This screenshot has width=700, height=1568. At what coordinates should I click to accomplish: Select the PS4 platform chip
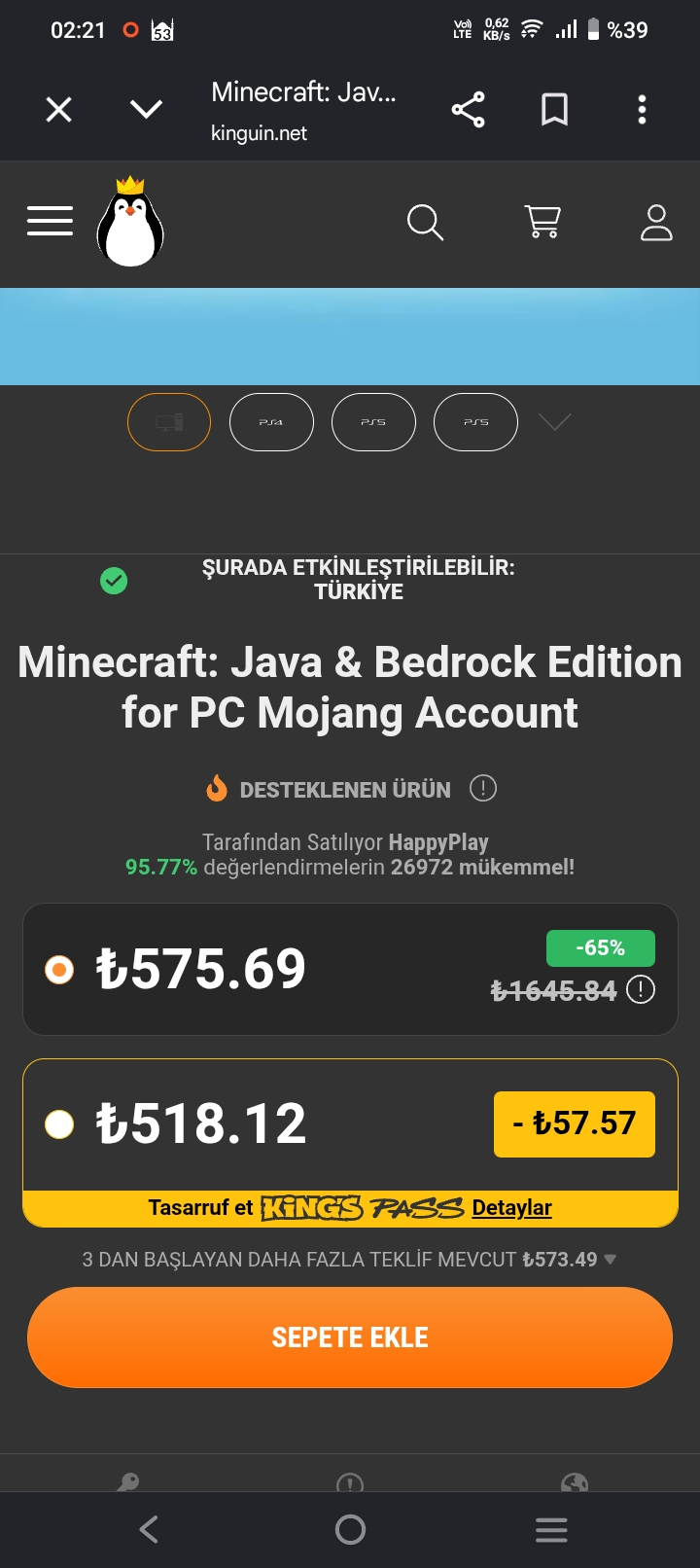tap(271, 422)
